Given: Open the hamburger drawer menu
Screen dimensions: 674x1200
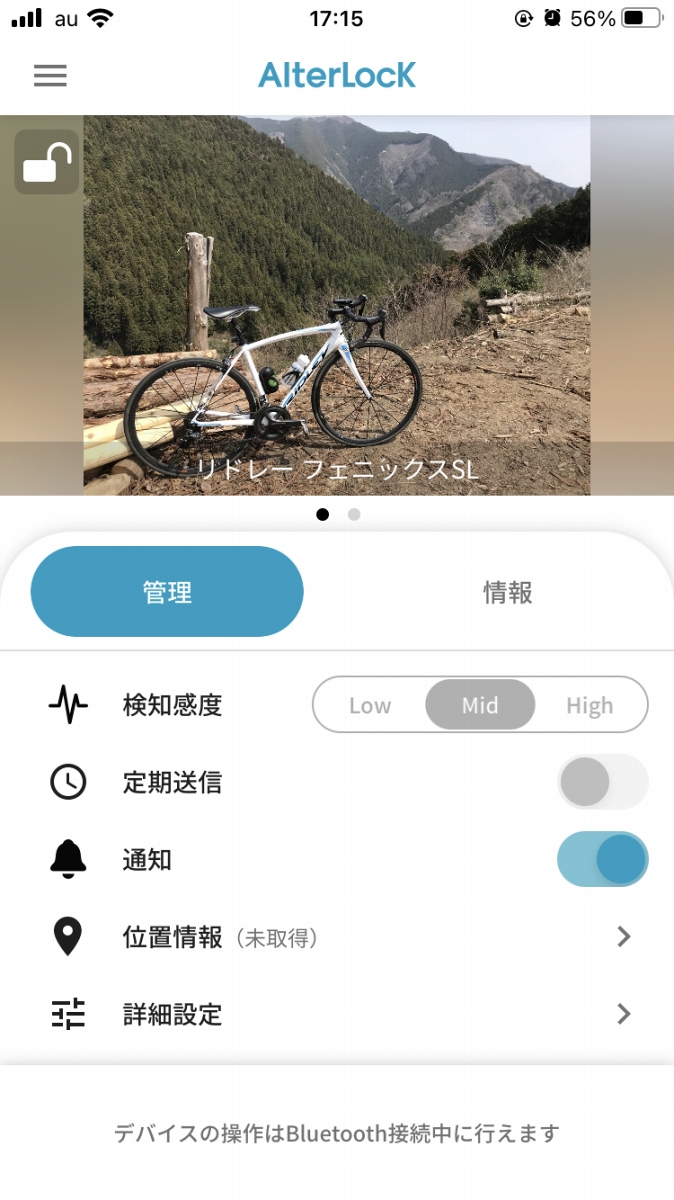Looking at the screenshot, I should coord(50,76).
